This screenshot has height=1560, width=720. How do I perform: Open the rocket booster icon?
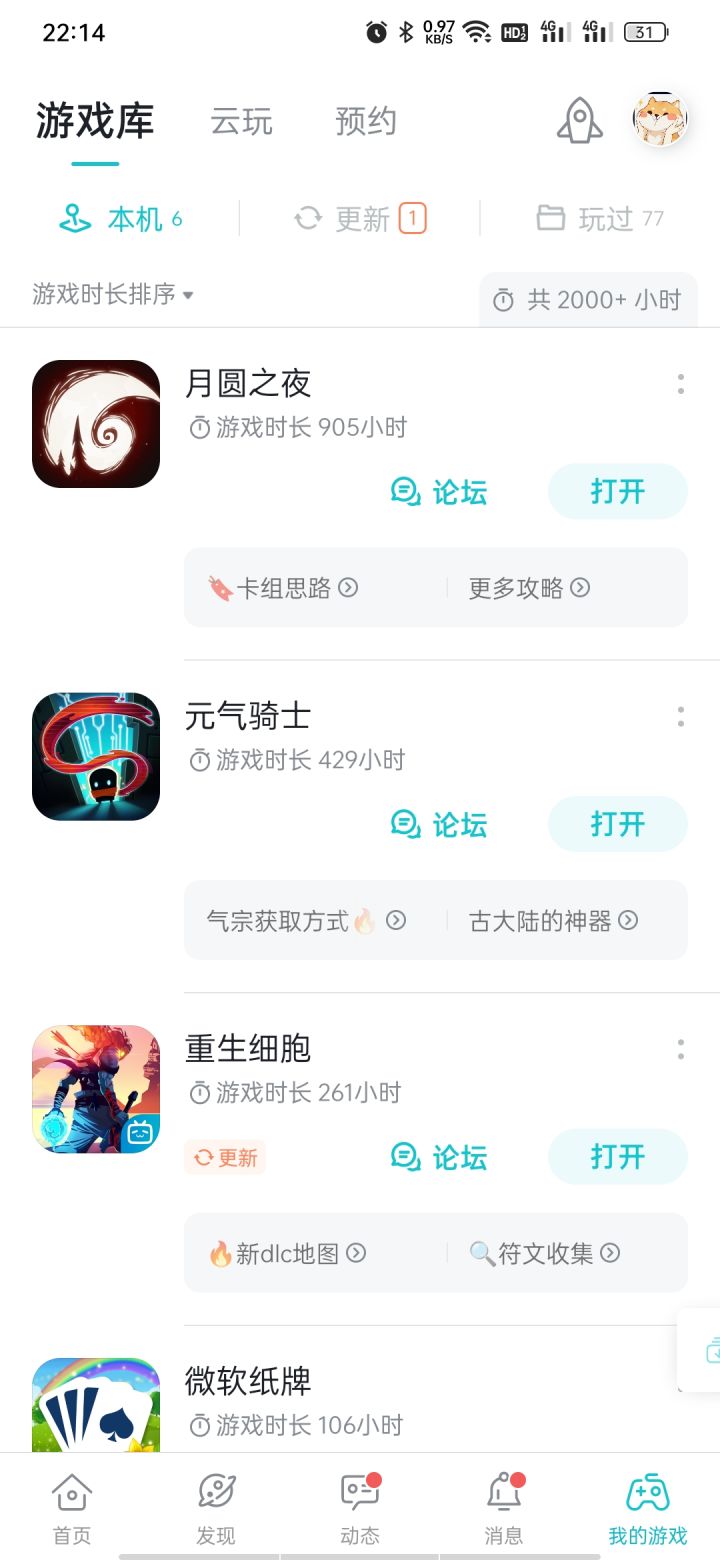tap(580, 121)
